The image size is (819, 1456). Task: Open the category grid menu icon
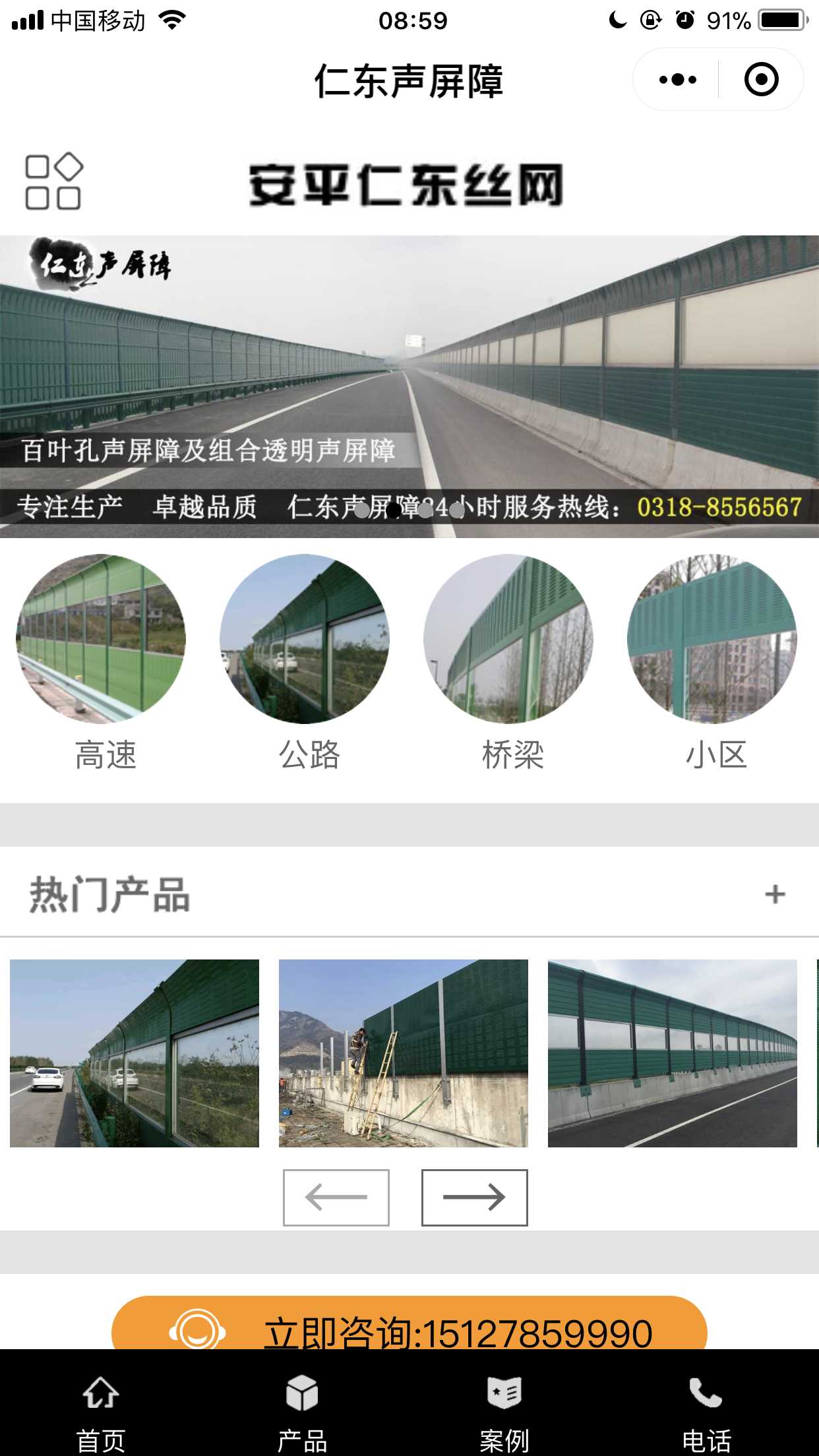click(53, 182)
